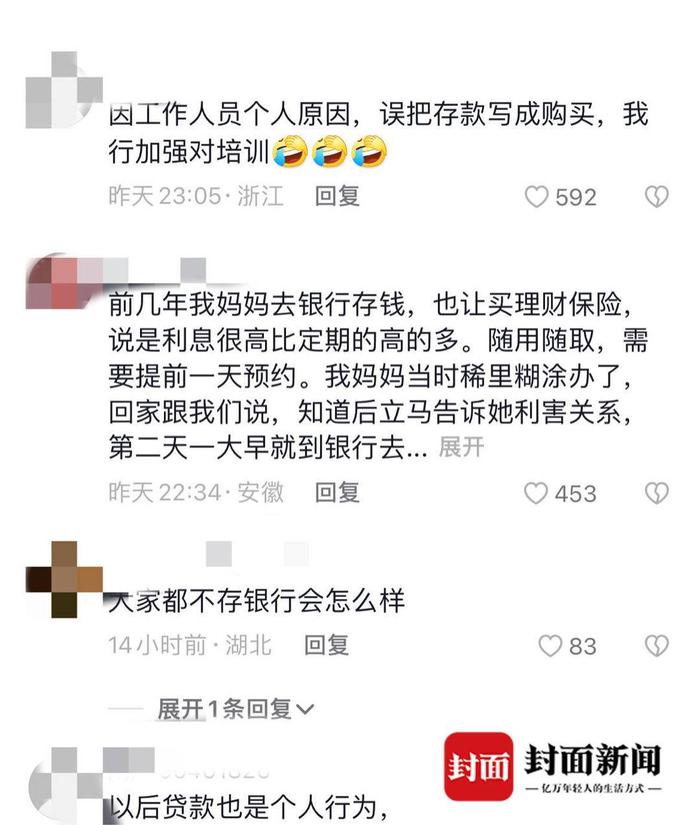Like the comment with 83 likes

tap(550, 646)
